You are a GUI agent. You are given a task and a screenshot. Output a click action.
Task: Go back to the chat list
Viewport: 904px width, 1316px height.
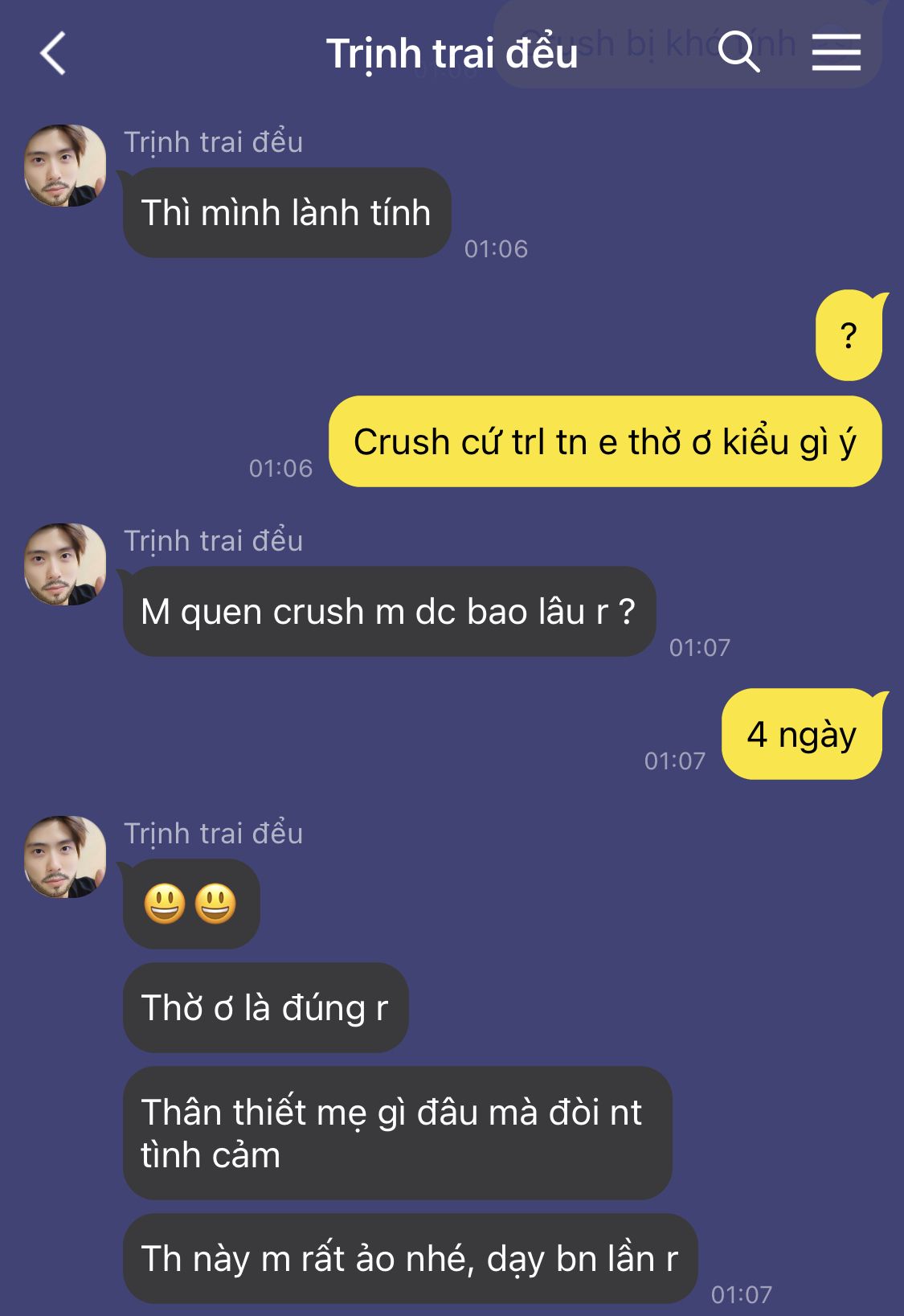coord(53,54)
